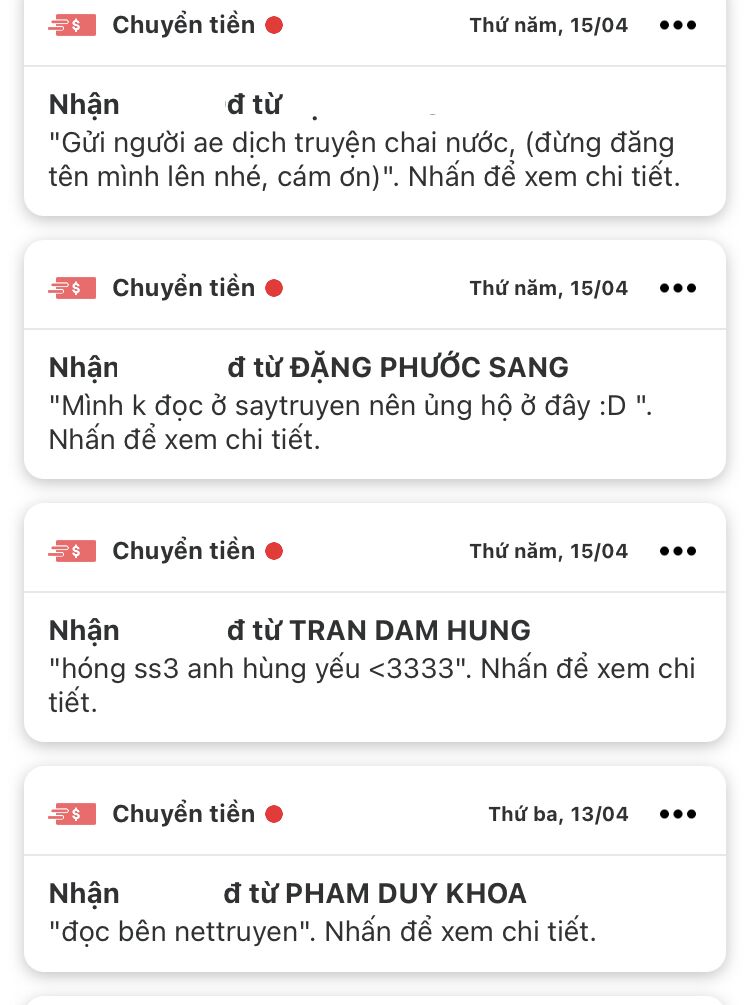Toggle the red unread indicator on ĐẶNG PHƯỚC SANG's card
The image size is (750, 1005).
276,287
